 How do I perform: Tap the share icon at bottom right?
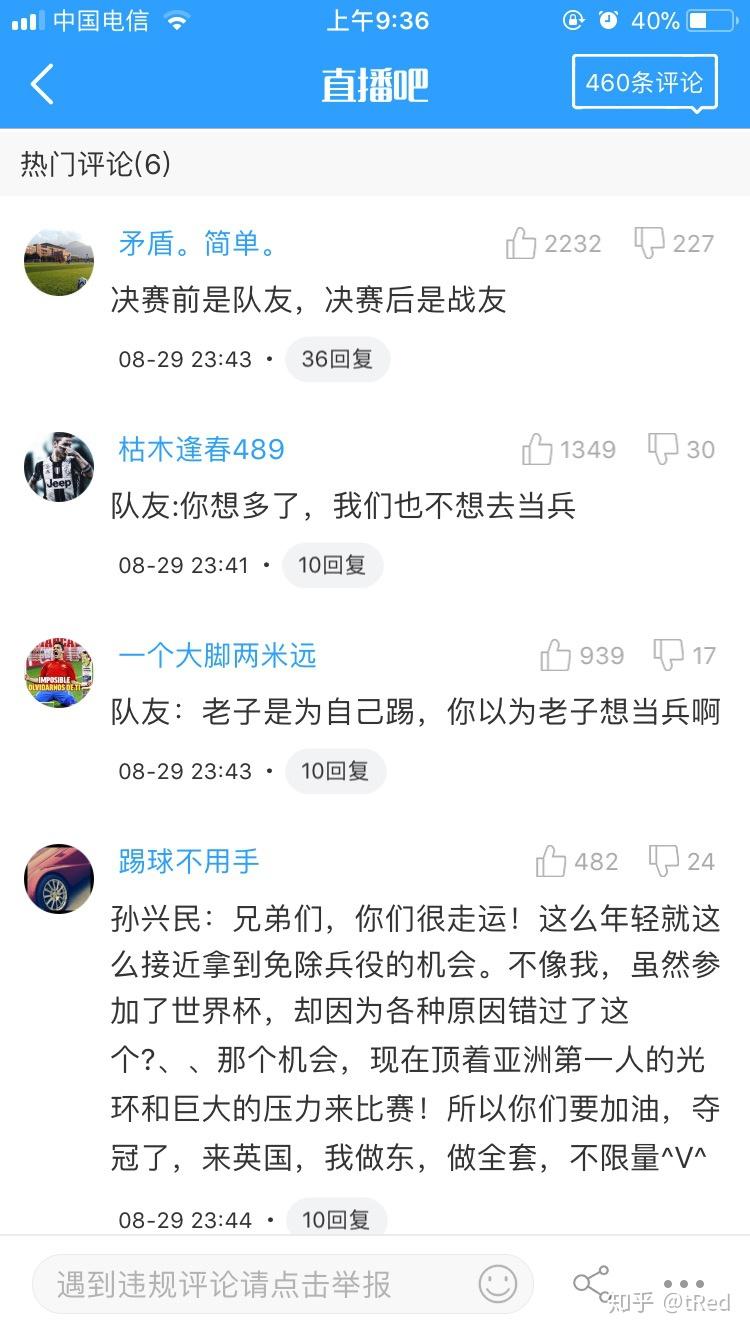592,1282
